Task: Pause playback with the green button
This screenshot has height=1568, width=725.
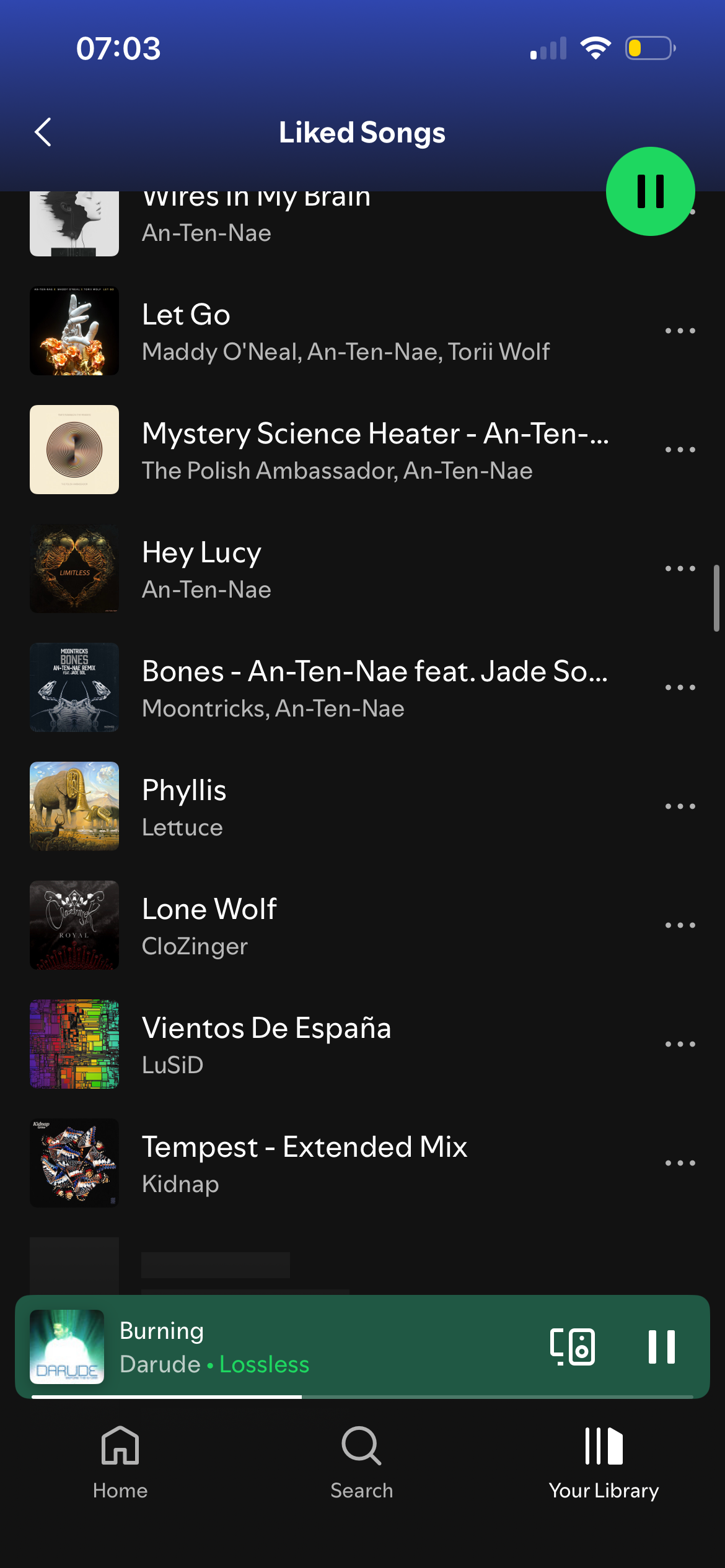Action: click(x=650, y=191)
